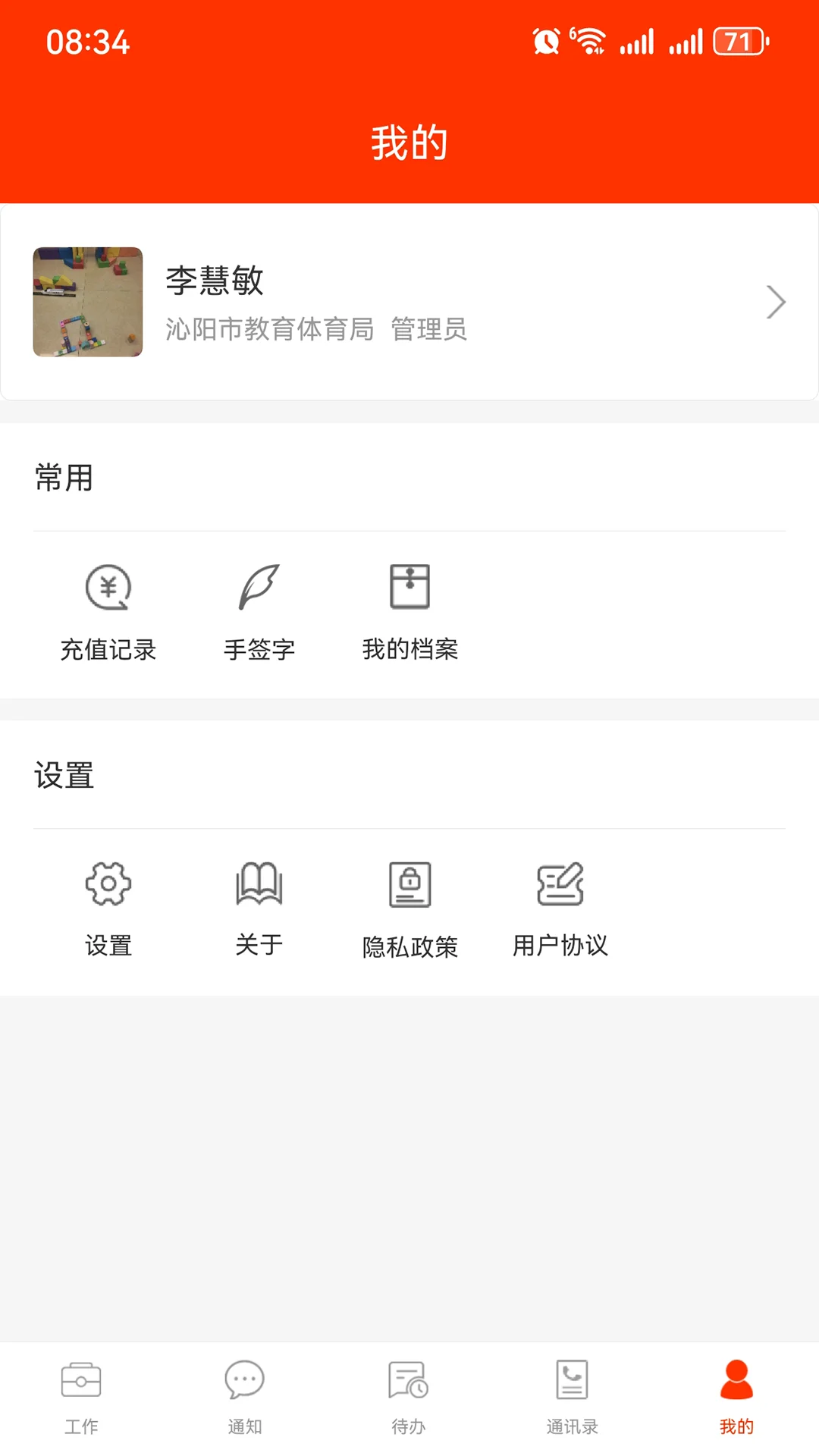Expand the profile details chevron
Screen dimensions: 819x1456
(x=776, y=301)
